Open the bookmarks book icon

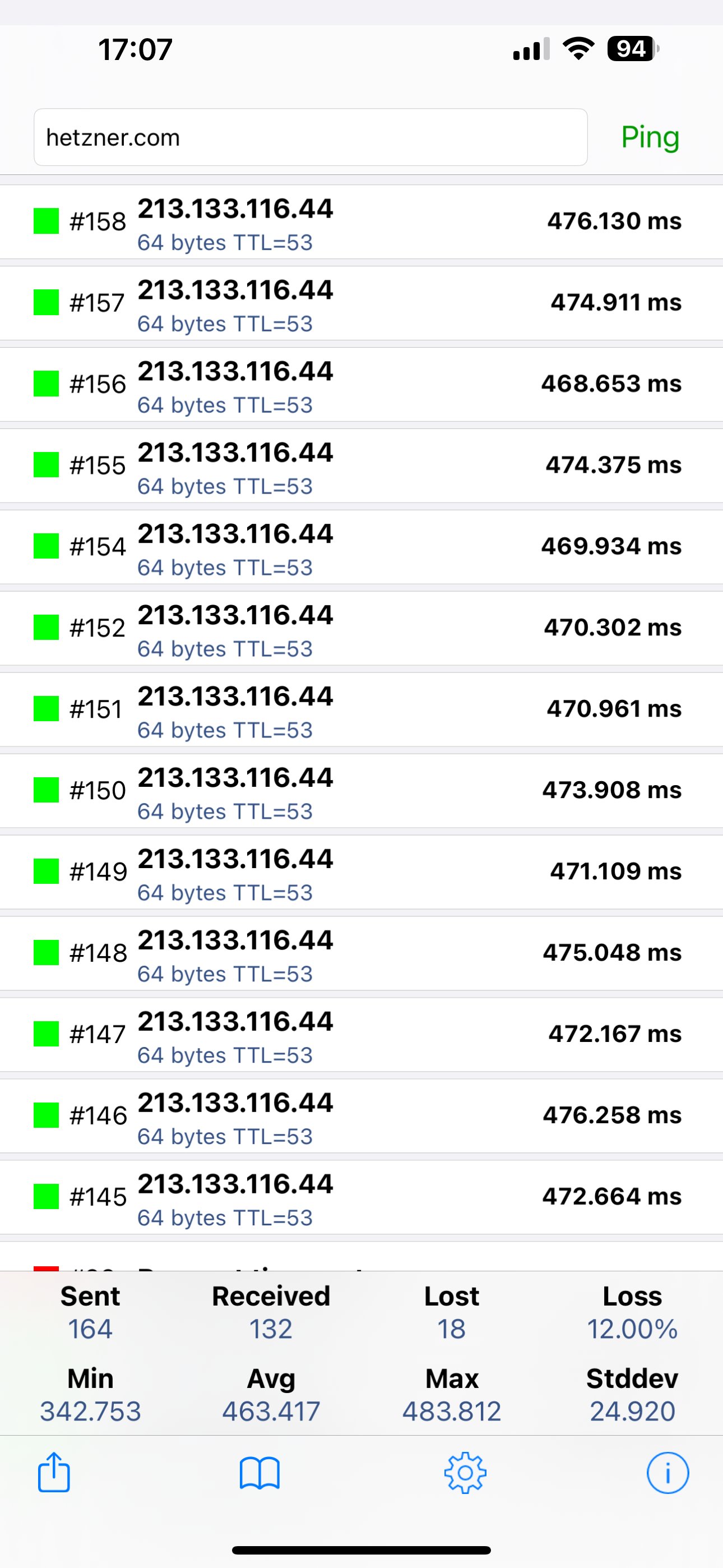[260, 1473]
